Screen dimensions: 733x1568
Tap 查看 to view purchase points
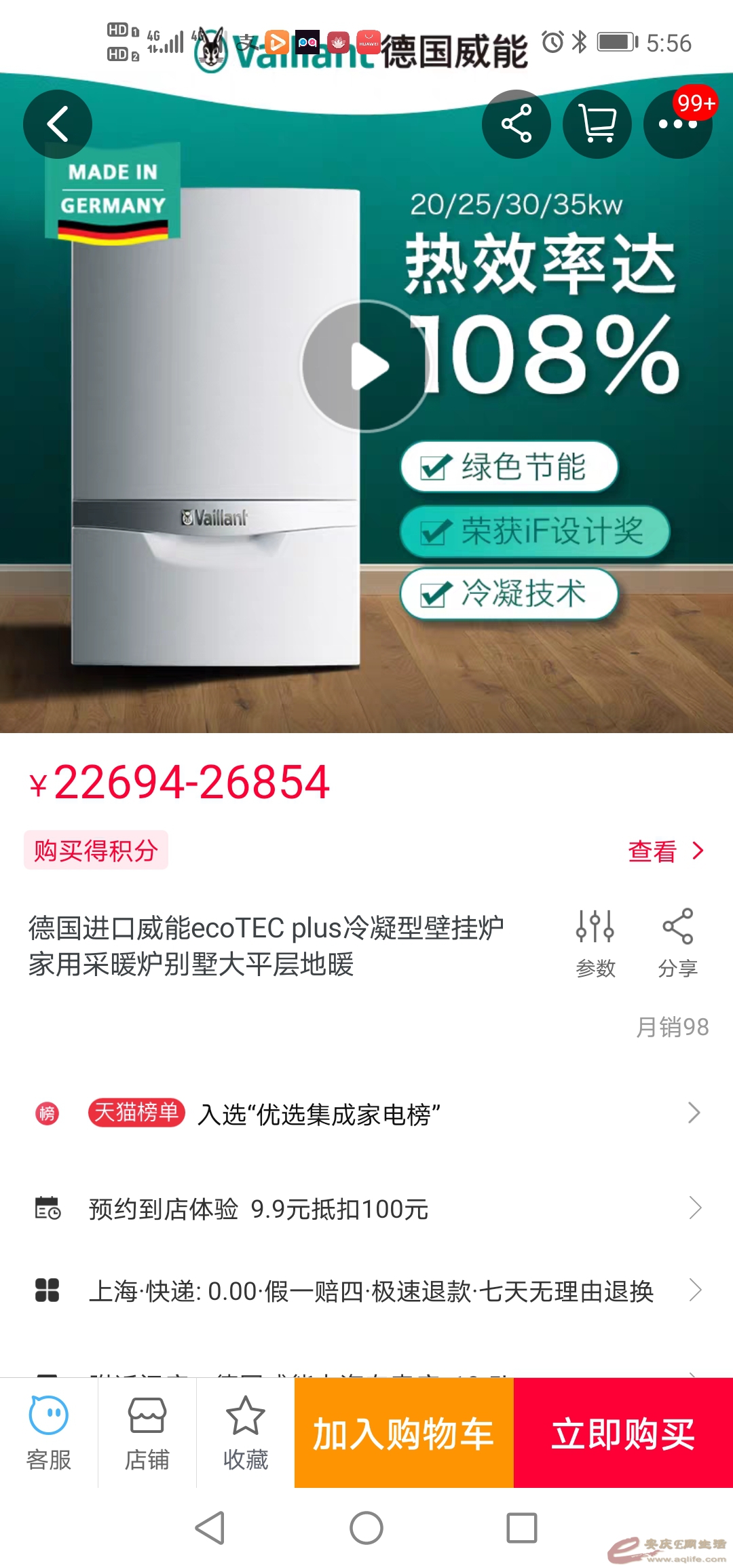coord(665,851)
